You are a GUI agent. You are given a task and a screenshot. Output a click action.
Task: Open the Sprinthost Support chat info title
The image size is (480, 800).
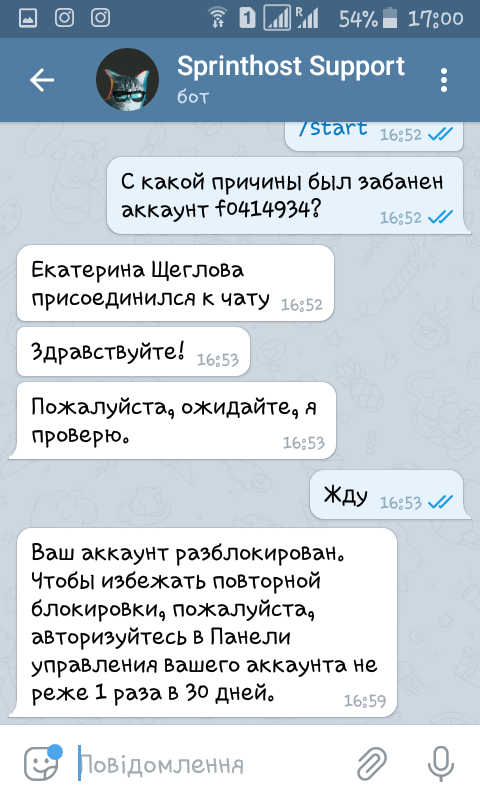pos(291,66)
